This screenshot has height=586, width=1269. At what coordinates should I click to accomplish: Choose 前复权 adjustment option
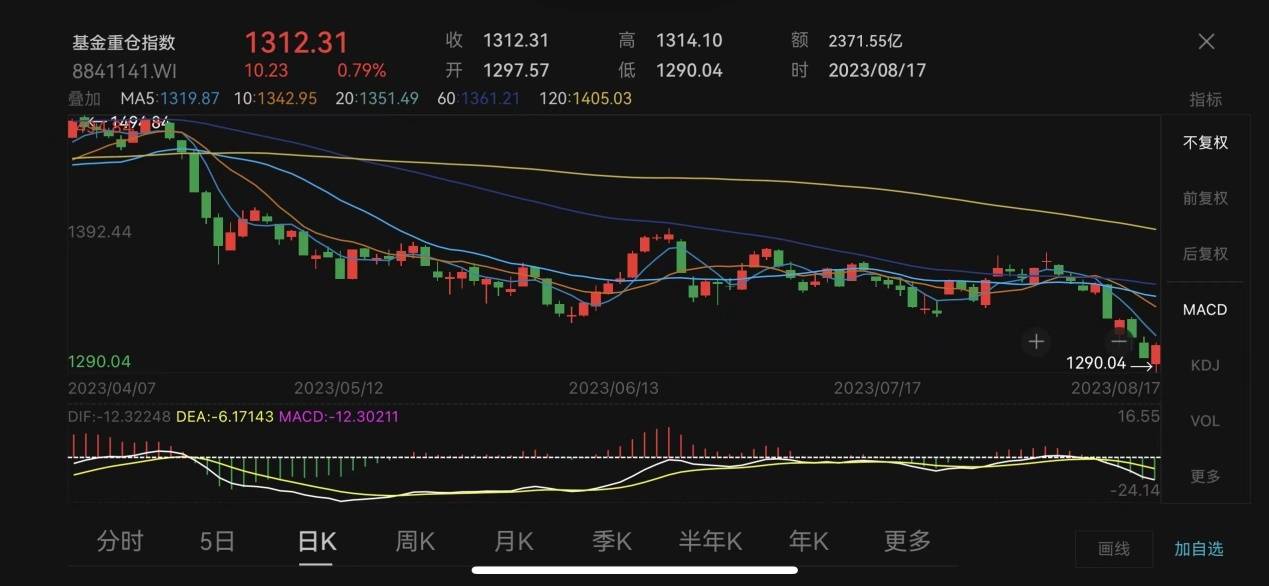[x=1205, y=198]
